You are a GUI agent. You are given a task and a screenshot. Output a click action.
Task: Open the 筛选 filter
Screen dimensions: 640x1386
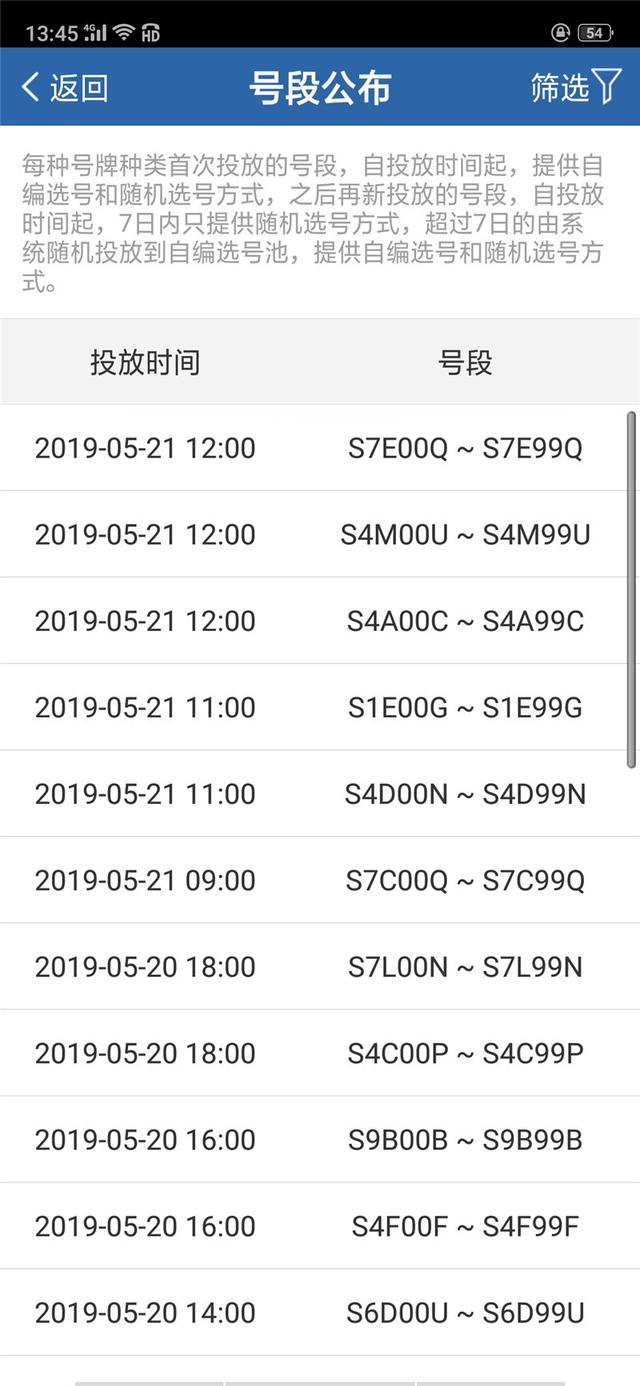point(576,88)
